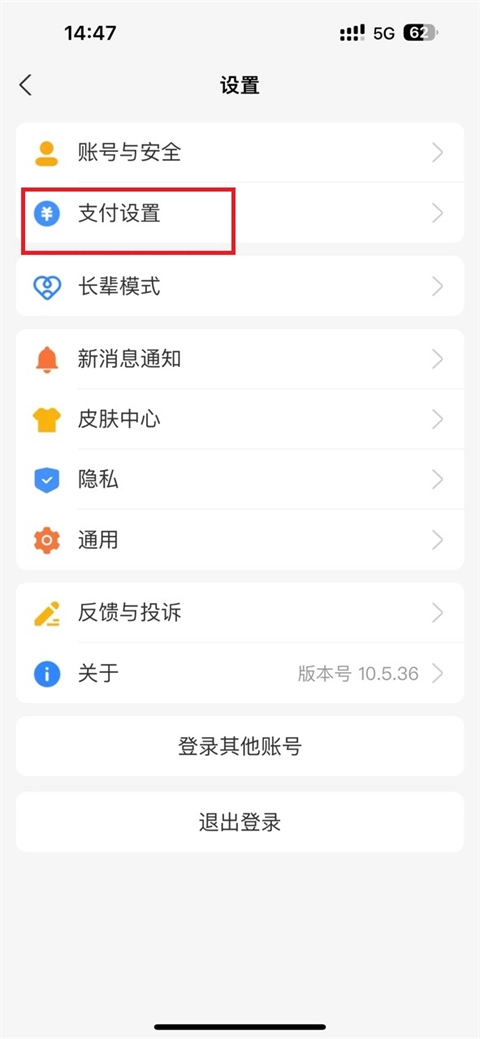
Task: Open 支付设置
Action: 240,213
